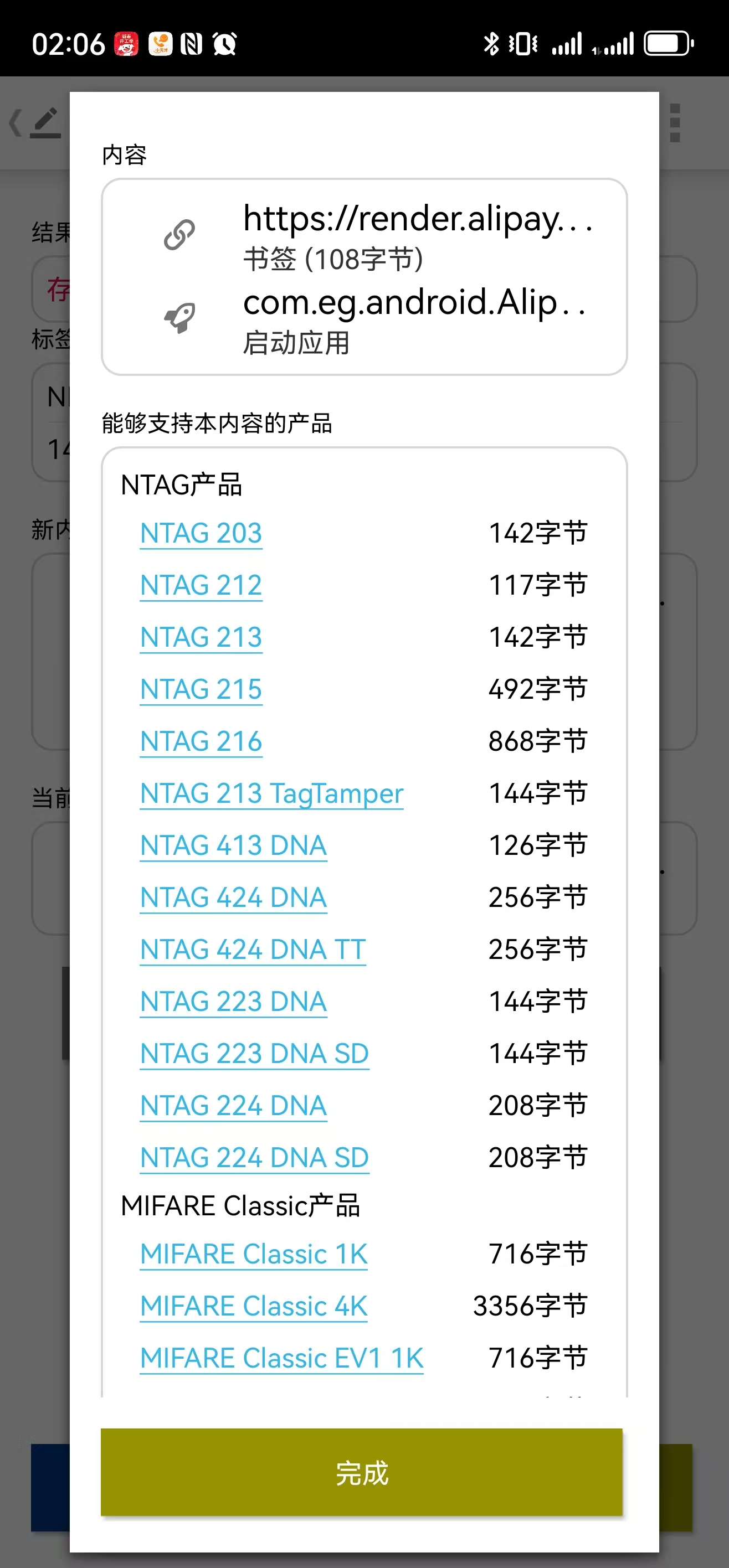
Task: Click the MIFARE Classic 1K link
Action: tap(253, 1253)
